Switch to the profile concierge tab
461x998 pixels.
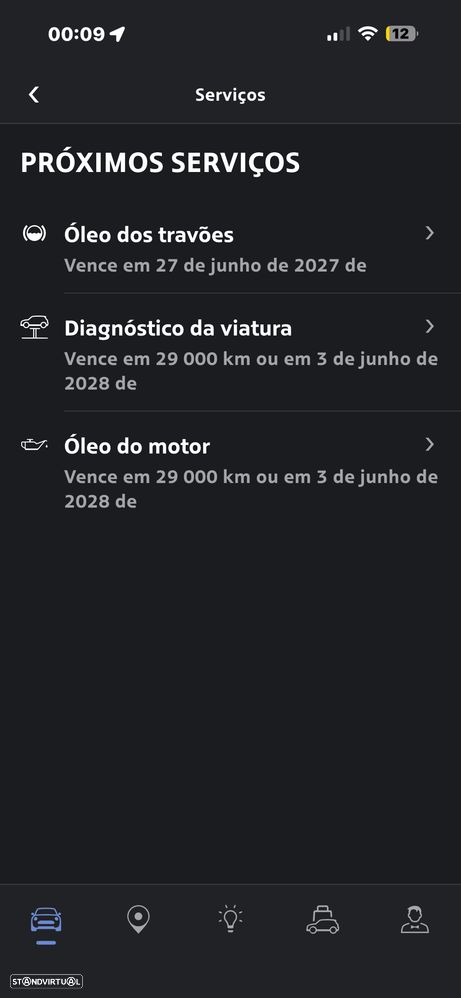coord(415,920)
